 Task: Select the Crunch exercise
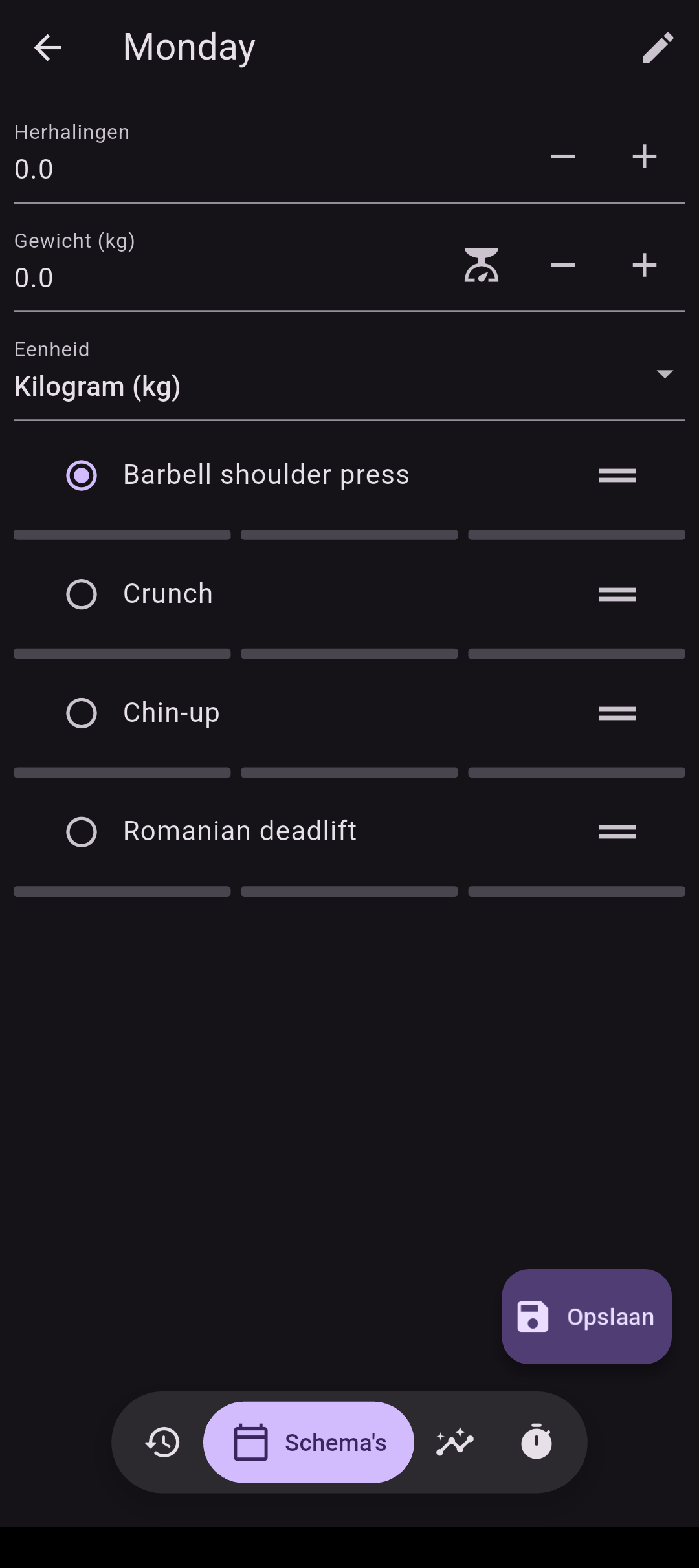[349, 594]
